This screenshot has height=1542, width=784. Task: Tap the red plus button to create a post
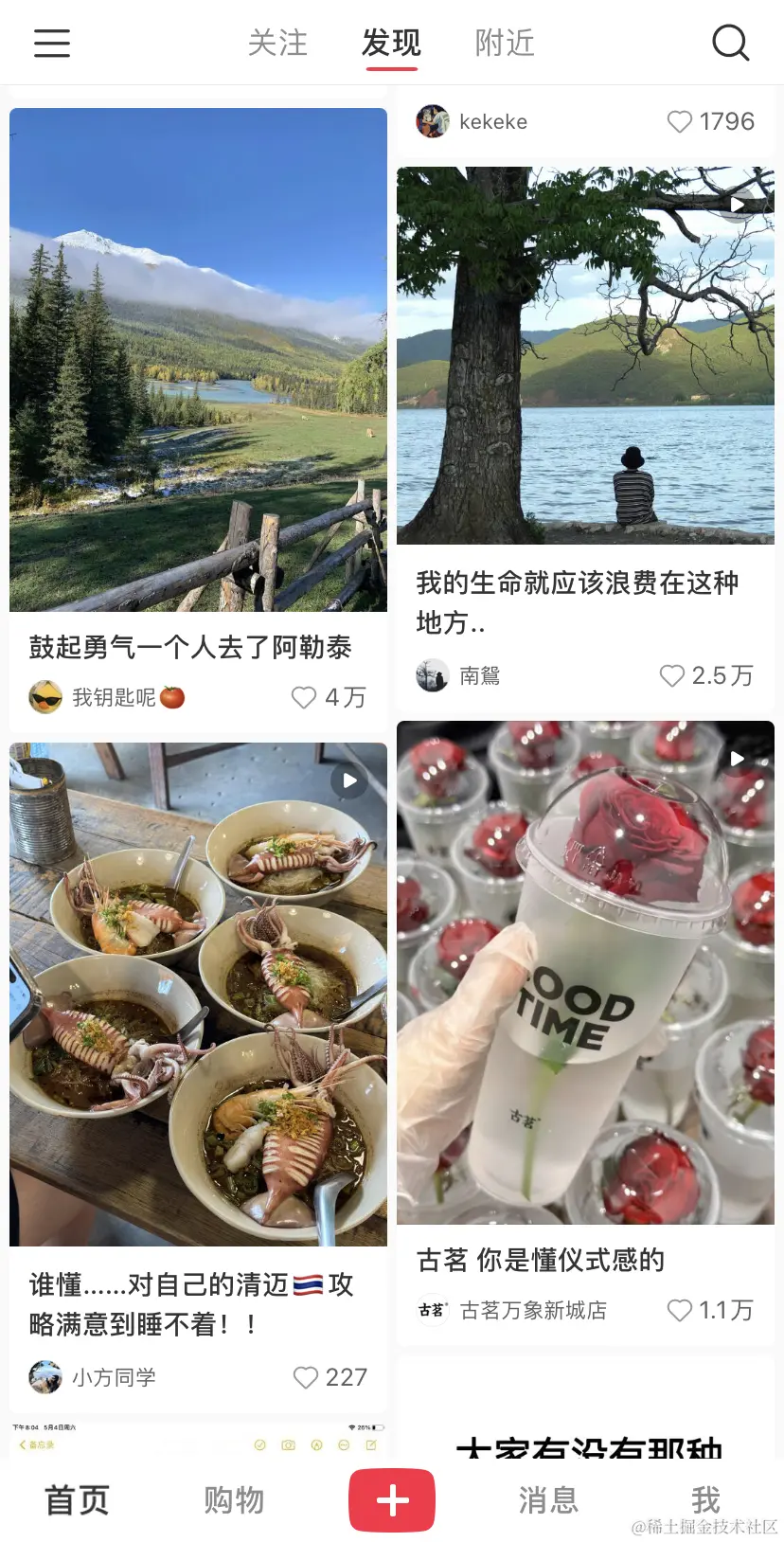click(391, 1499)
